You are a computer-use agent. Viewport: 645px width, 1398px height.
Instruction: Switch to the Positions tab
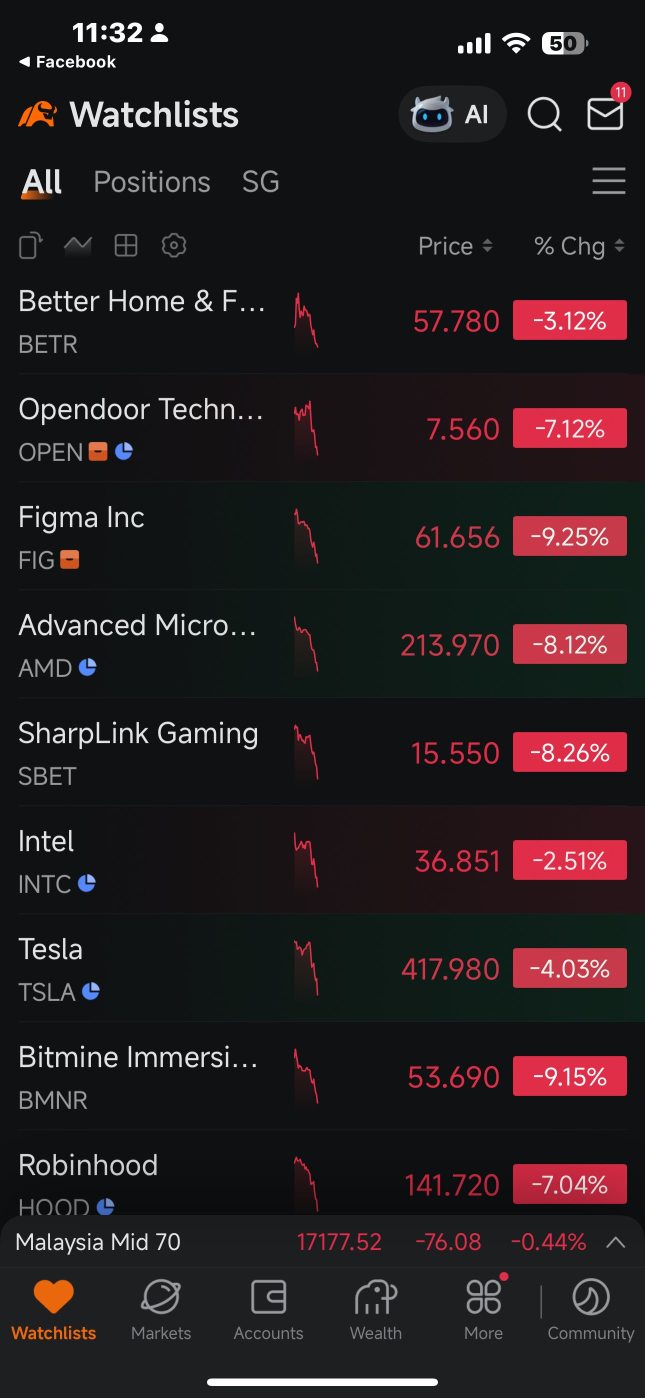pos(152,182)
